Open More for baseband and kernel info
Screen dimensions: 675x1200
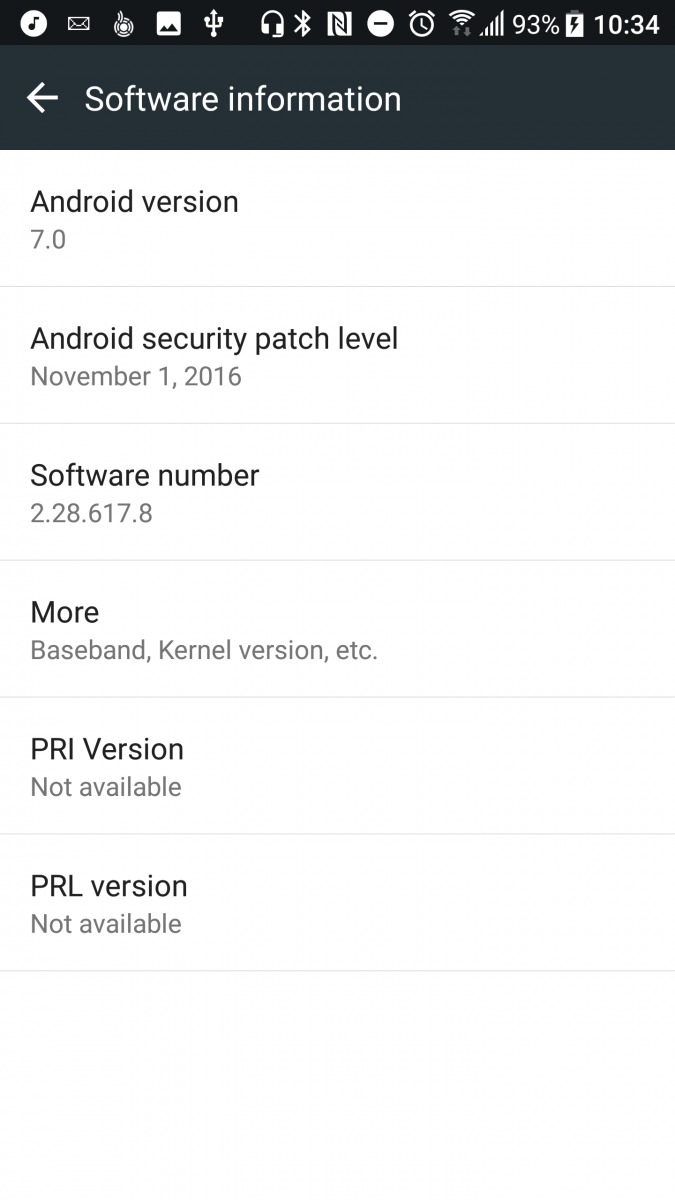pyautogui.click(x=337, y=630)
